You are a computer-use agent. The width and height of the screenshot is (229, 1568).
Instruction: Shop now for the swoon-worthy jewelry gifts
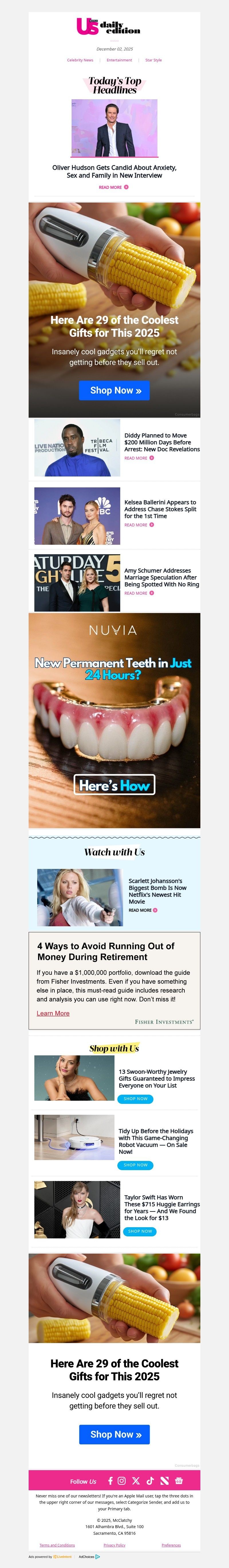pyautogui.click(x=135, y=1099)
